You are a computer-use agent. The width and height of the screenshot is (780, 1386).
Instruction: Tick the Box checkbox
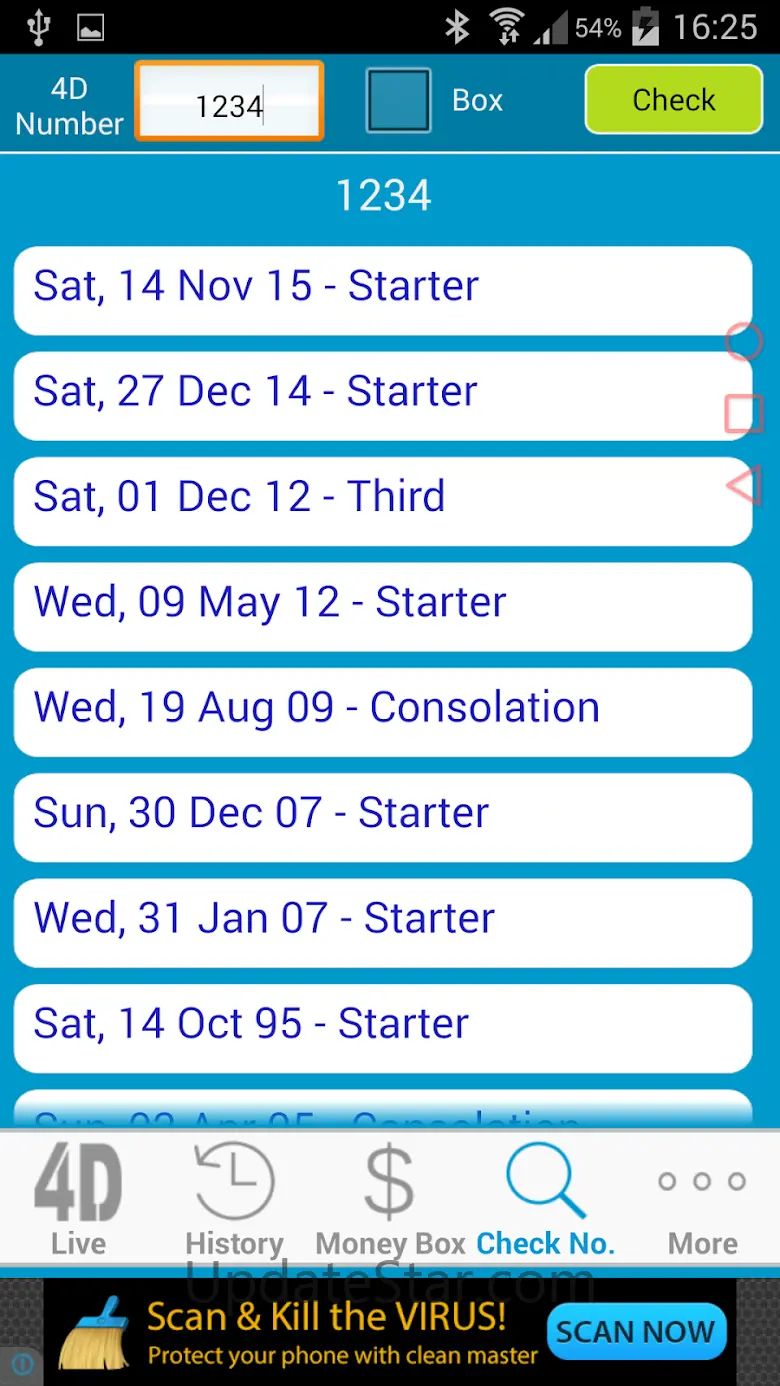coord(398,101)
